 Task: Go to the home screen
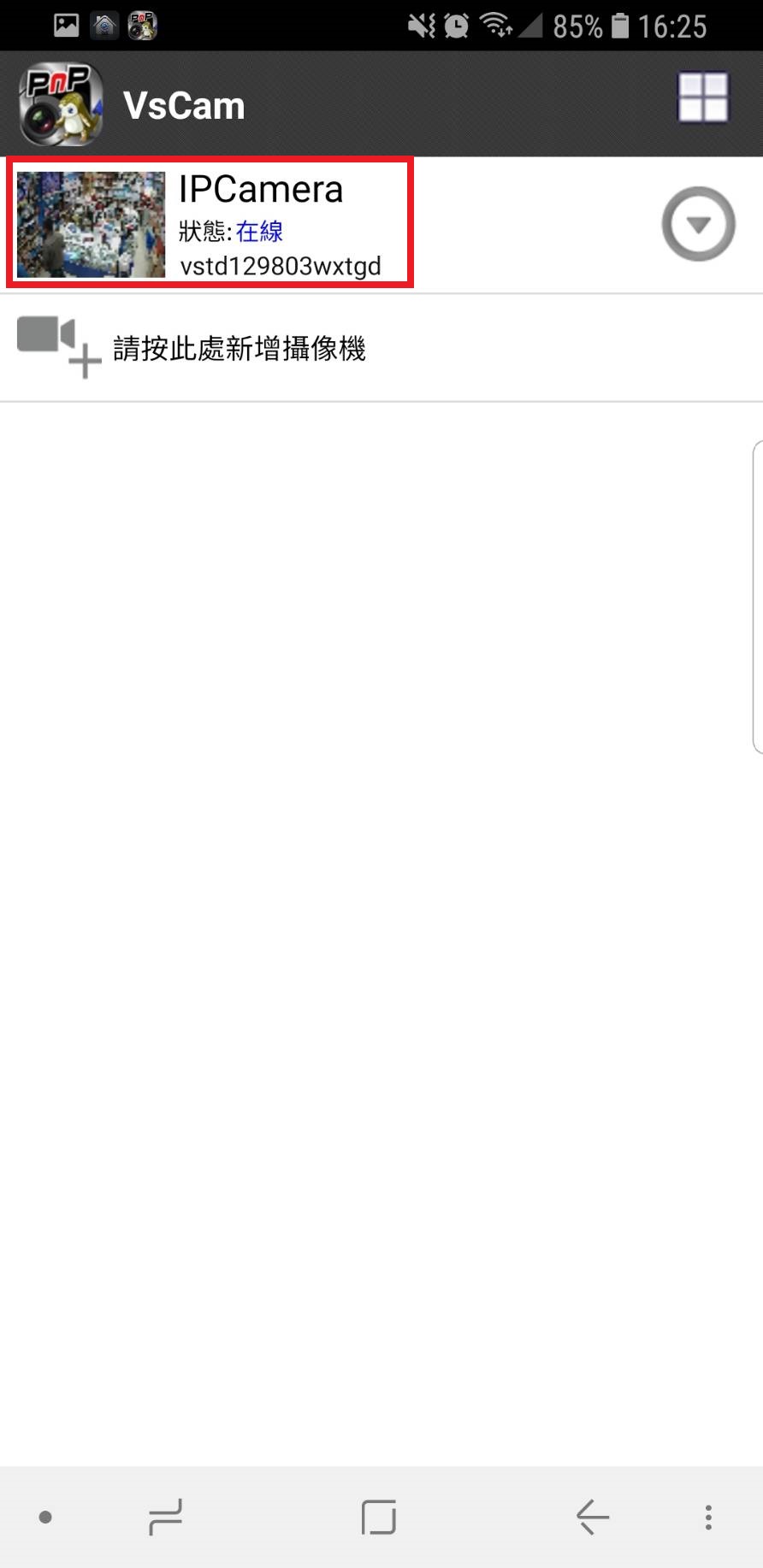tap(378, 1517)
